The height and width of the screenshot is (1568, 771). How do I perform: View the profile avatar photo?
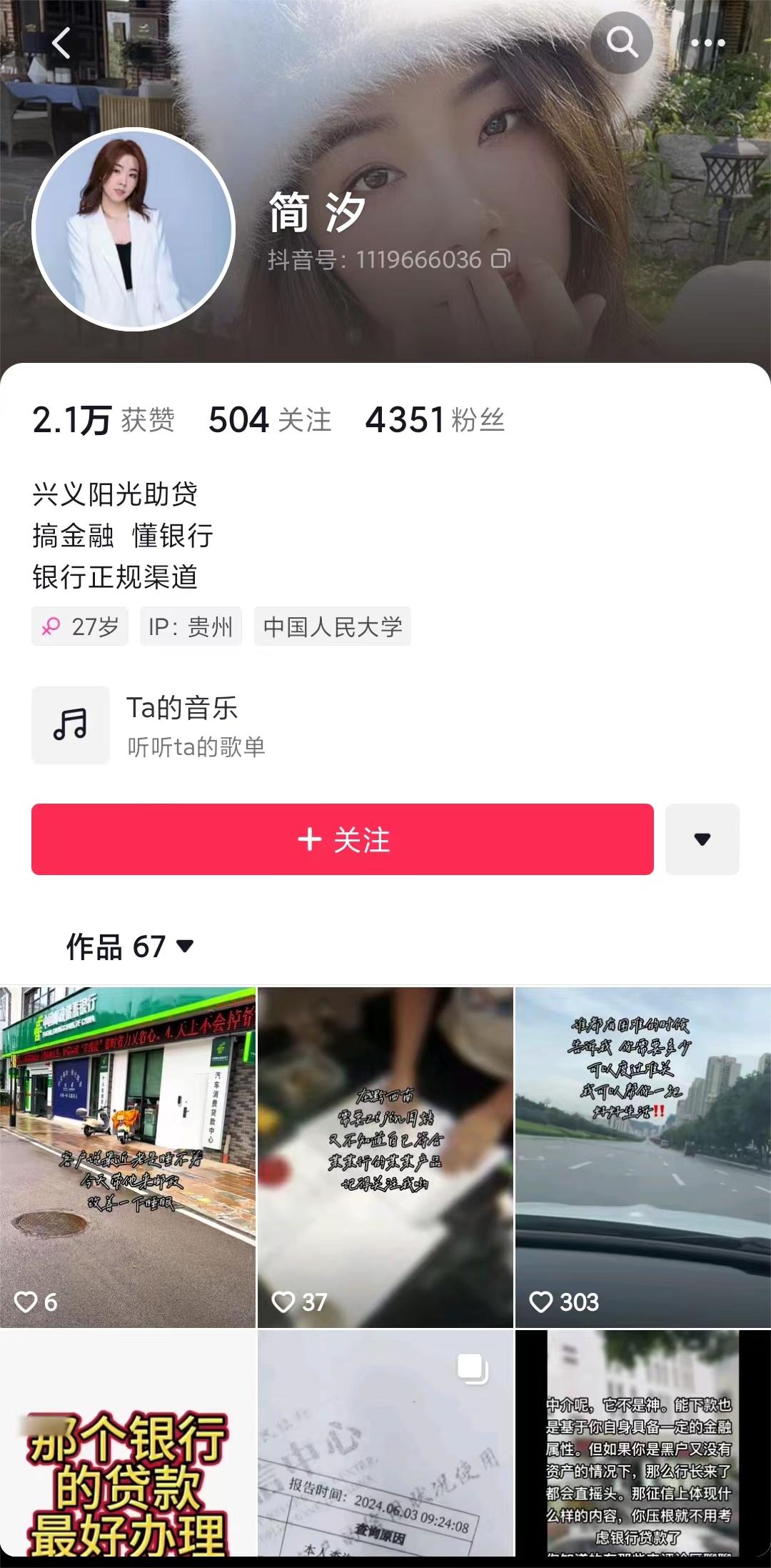133,229
